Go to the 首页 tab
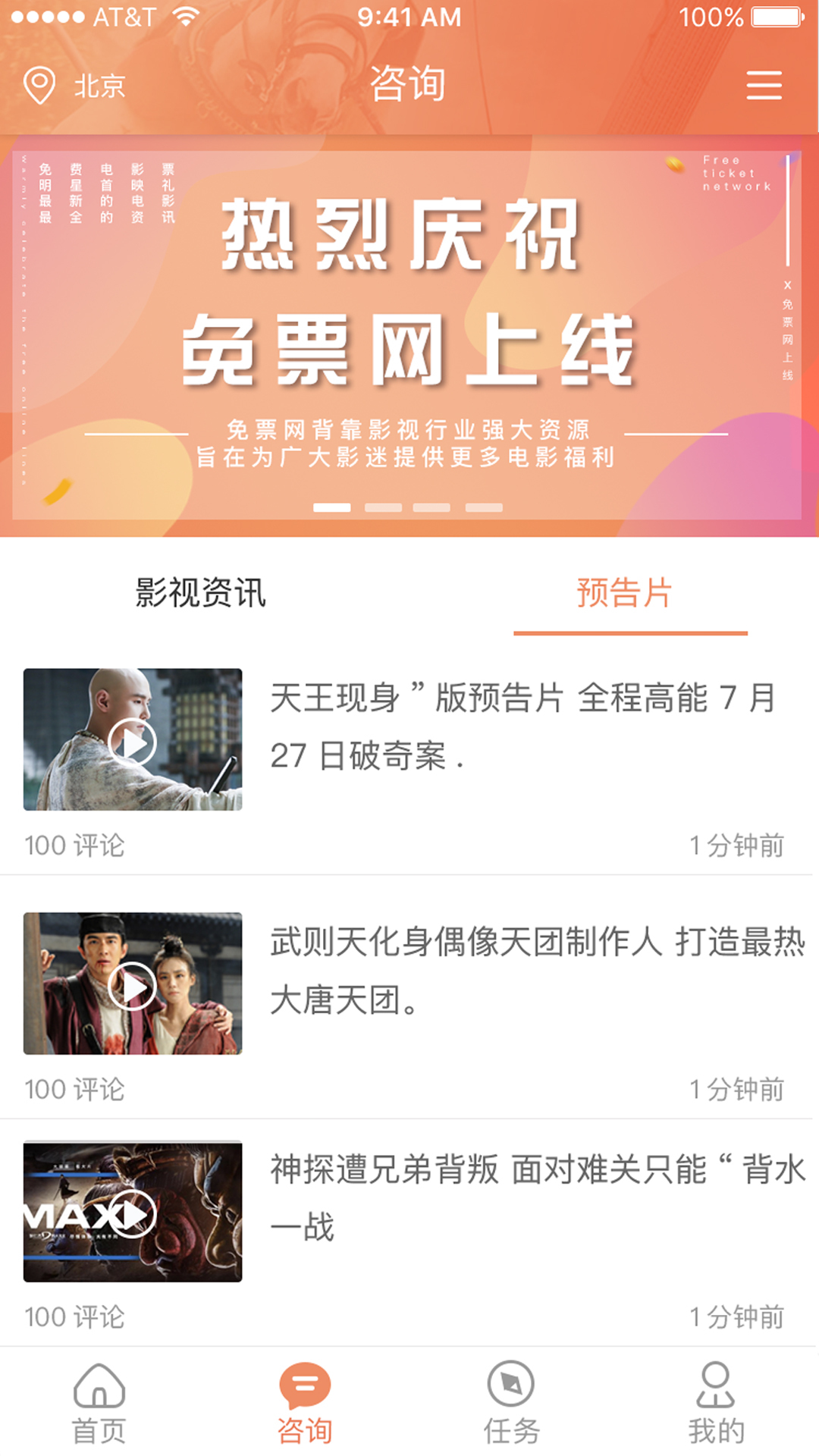Screen dimensions: 819x1456 pyautogui.click(x=99, y=1404)
